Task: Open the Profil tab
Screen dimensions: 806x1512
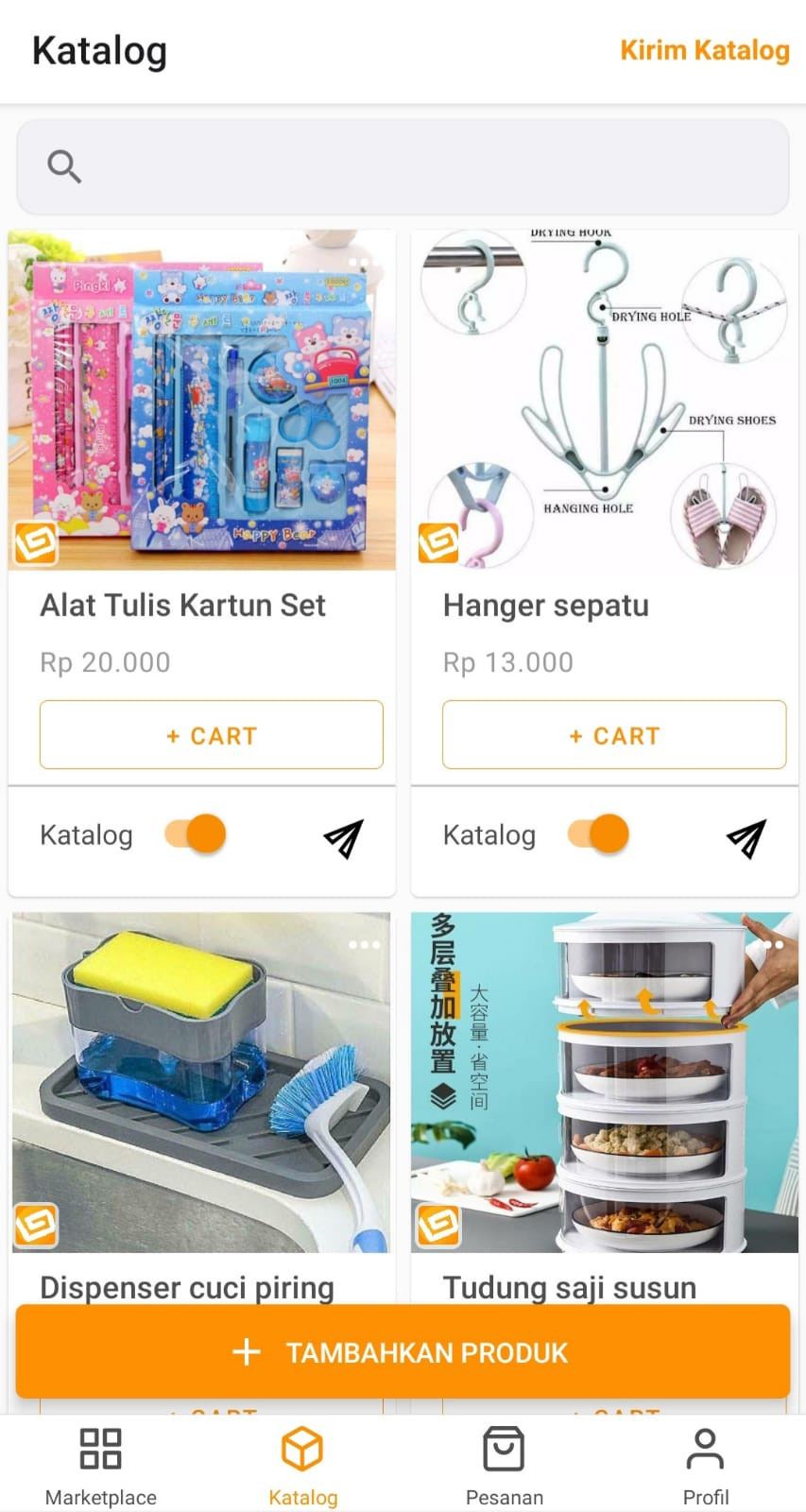Action: coord(705,1466)
